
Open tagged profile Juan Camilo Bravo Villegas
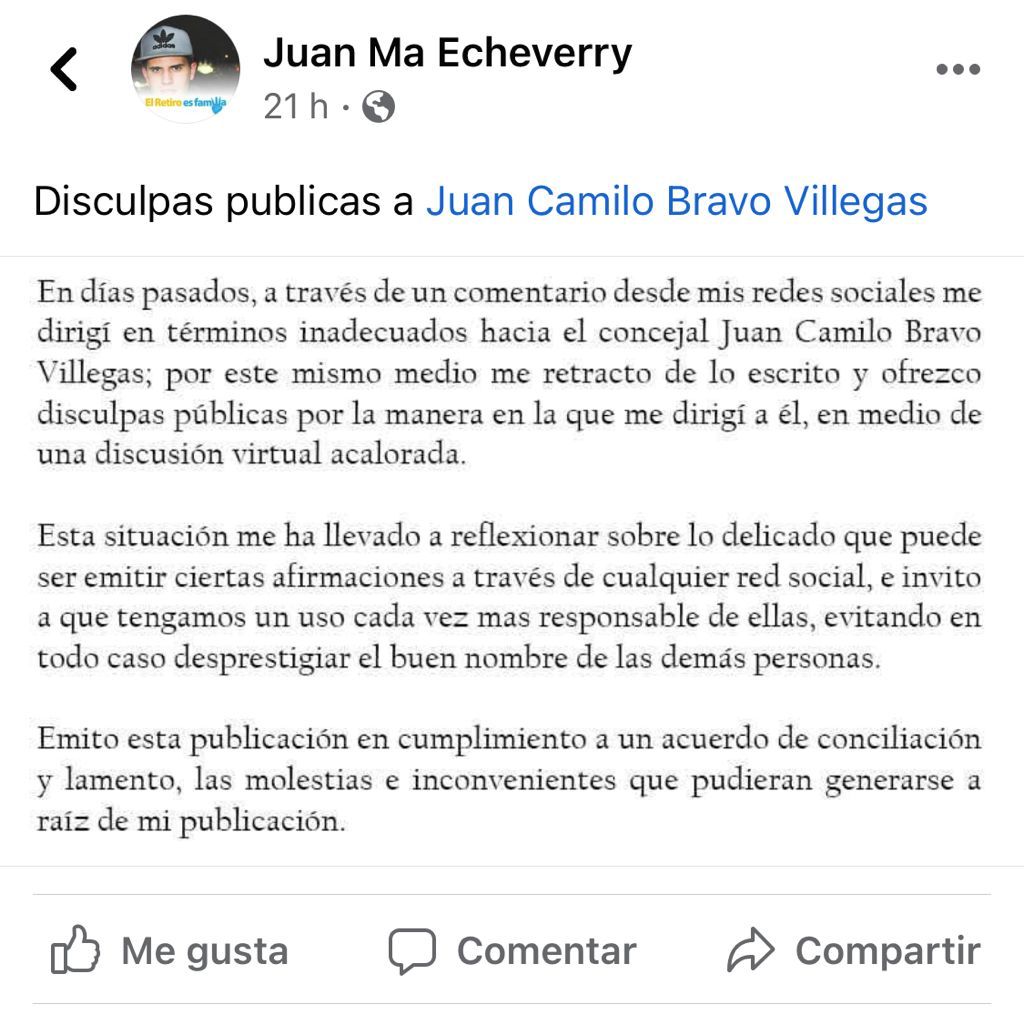point(676,201)
